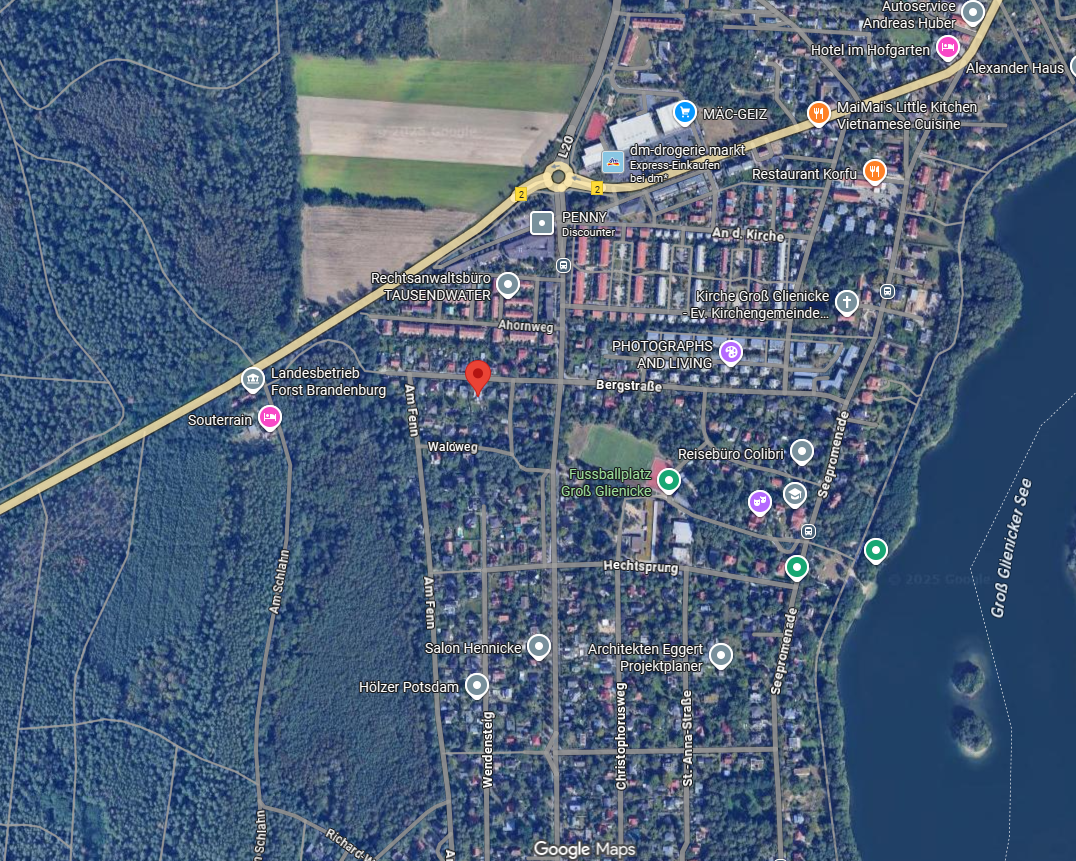This screenshot has width=1076, height=861.
Task: Open the Hotel im Hofgarten pin
Action: [947, 46]
